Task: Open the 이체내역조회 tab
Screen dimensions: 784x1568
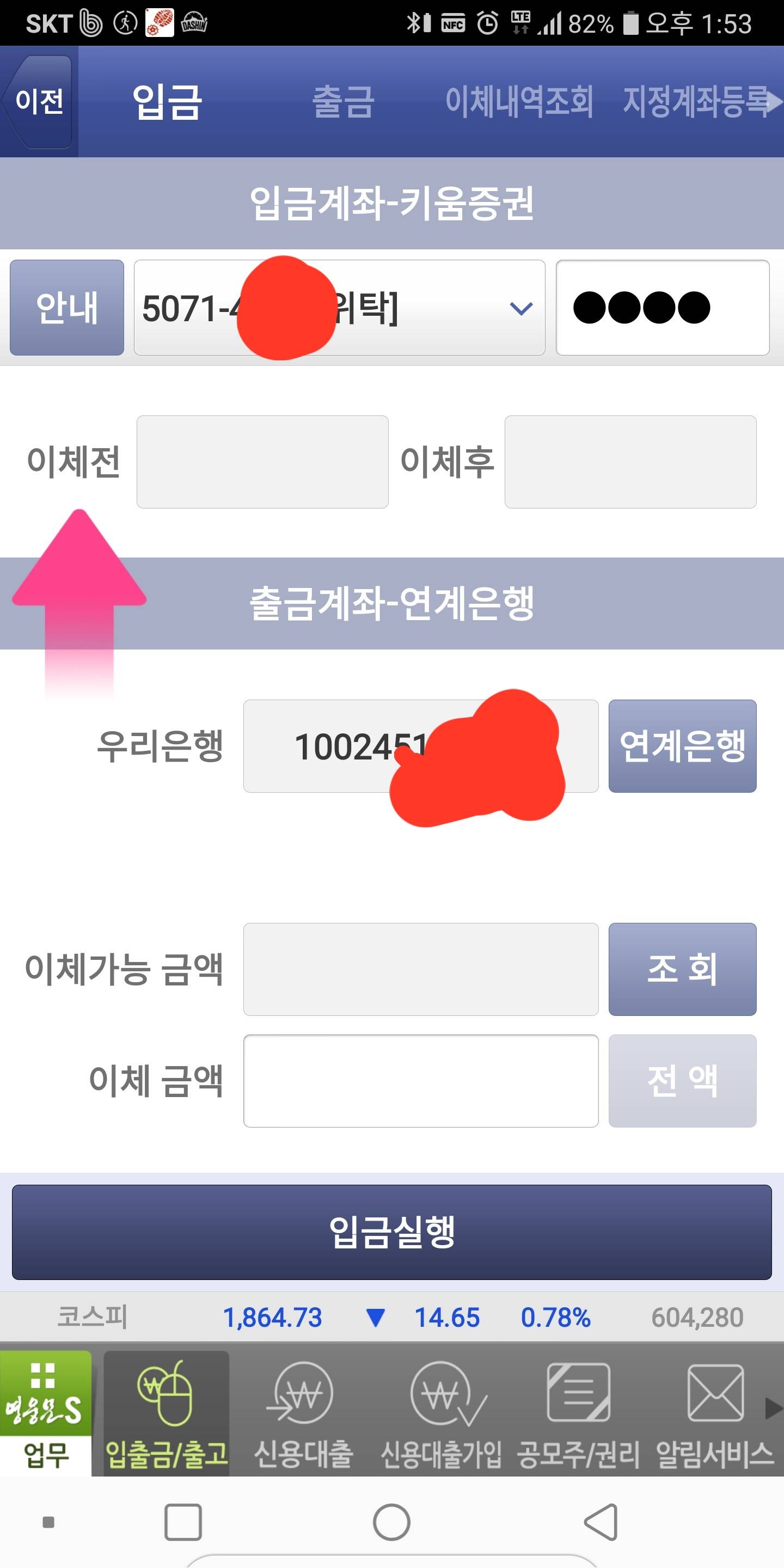Action: click(x=519, y=101)
